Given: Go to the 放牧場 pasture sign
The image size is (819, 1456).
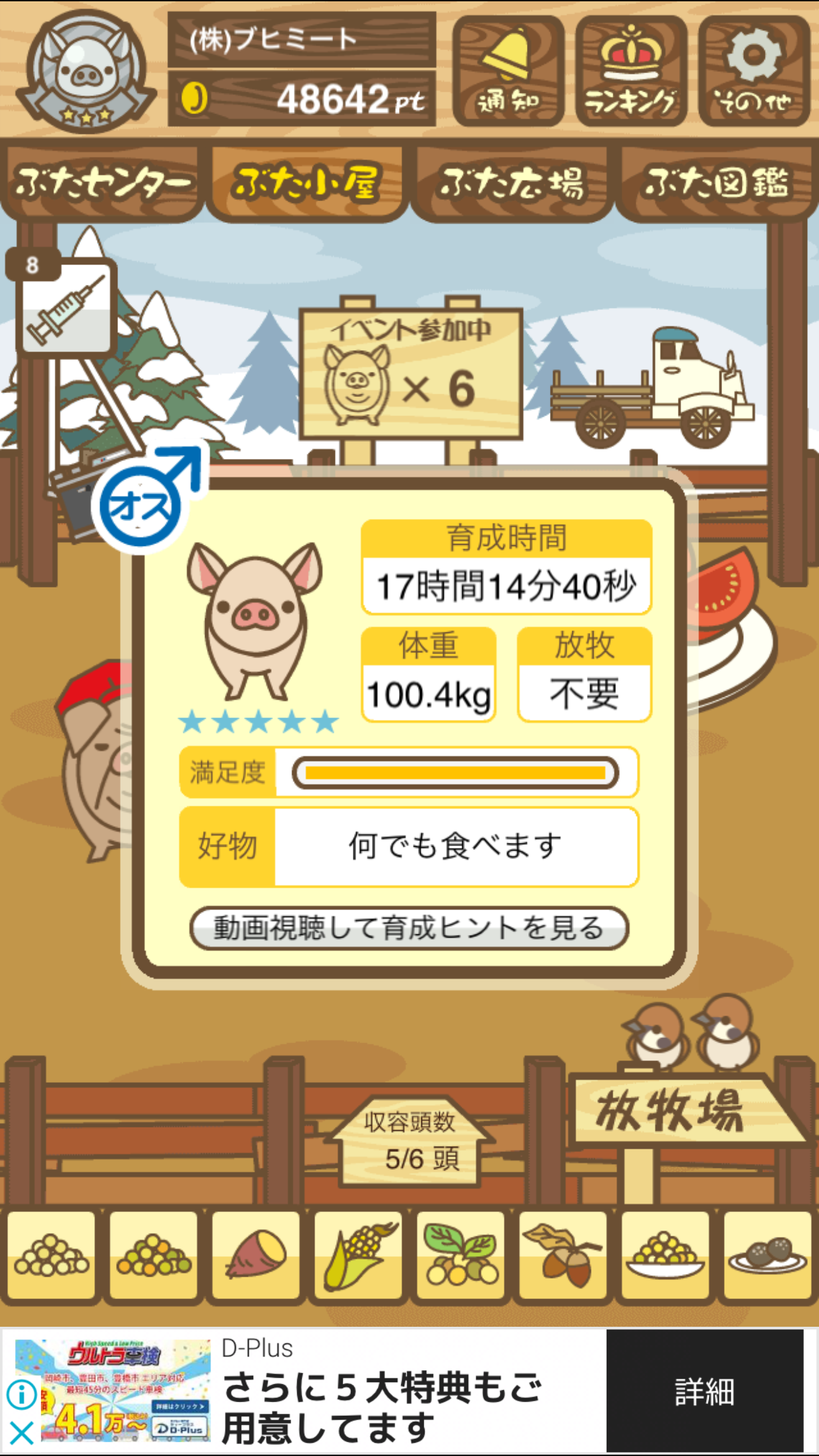Looking at the screenshot, I should click(669, 1111).
